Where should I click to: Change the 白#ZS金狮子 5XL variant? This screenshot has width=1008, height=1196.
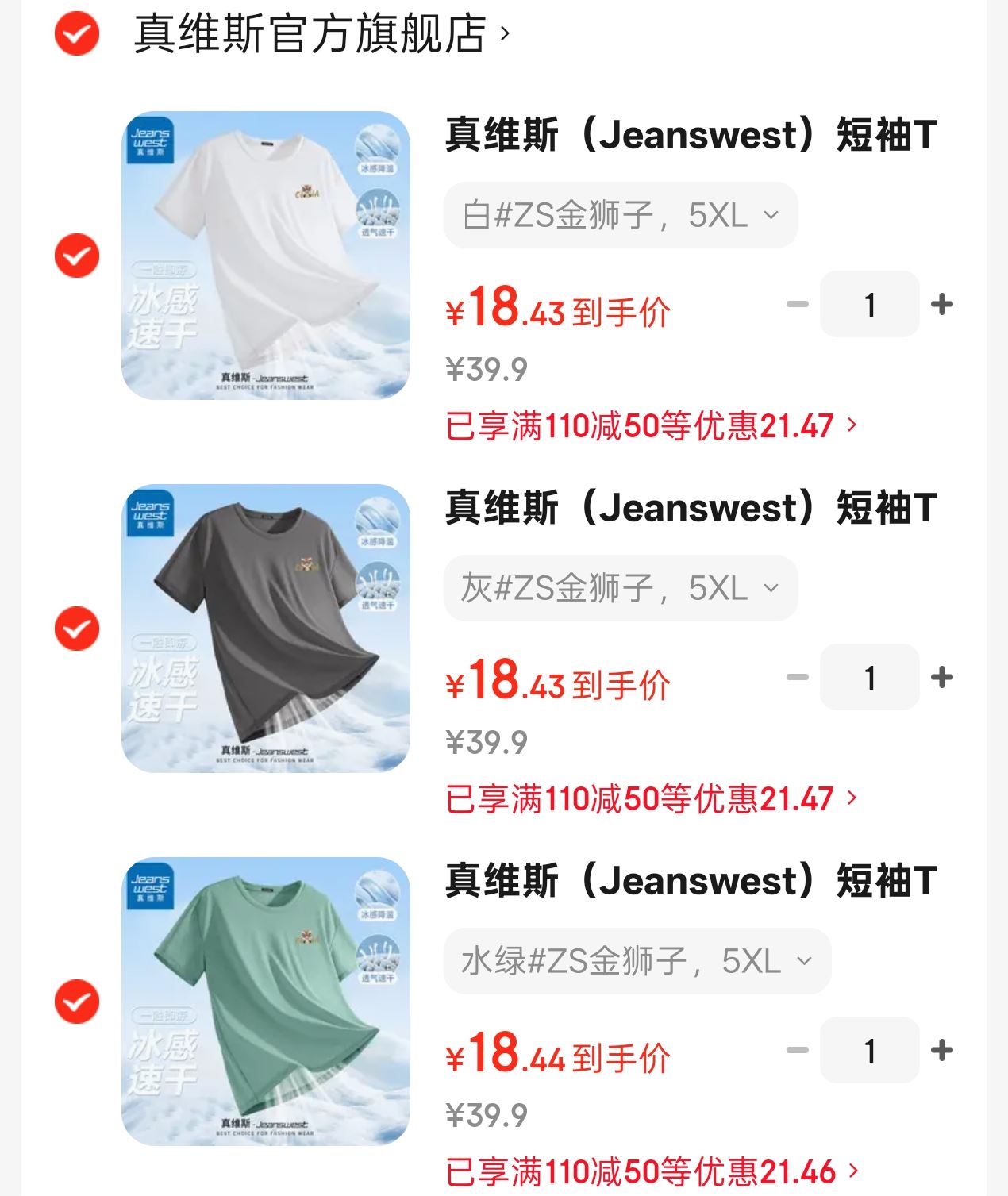tap(620, 215)
